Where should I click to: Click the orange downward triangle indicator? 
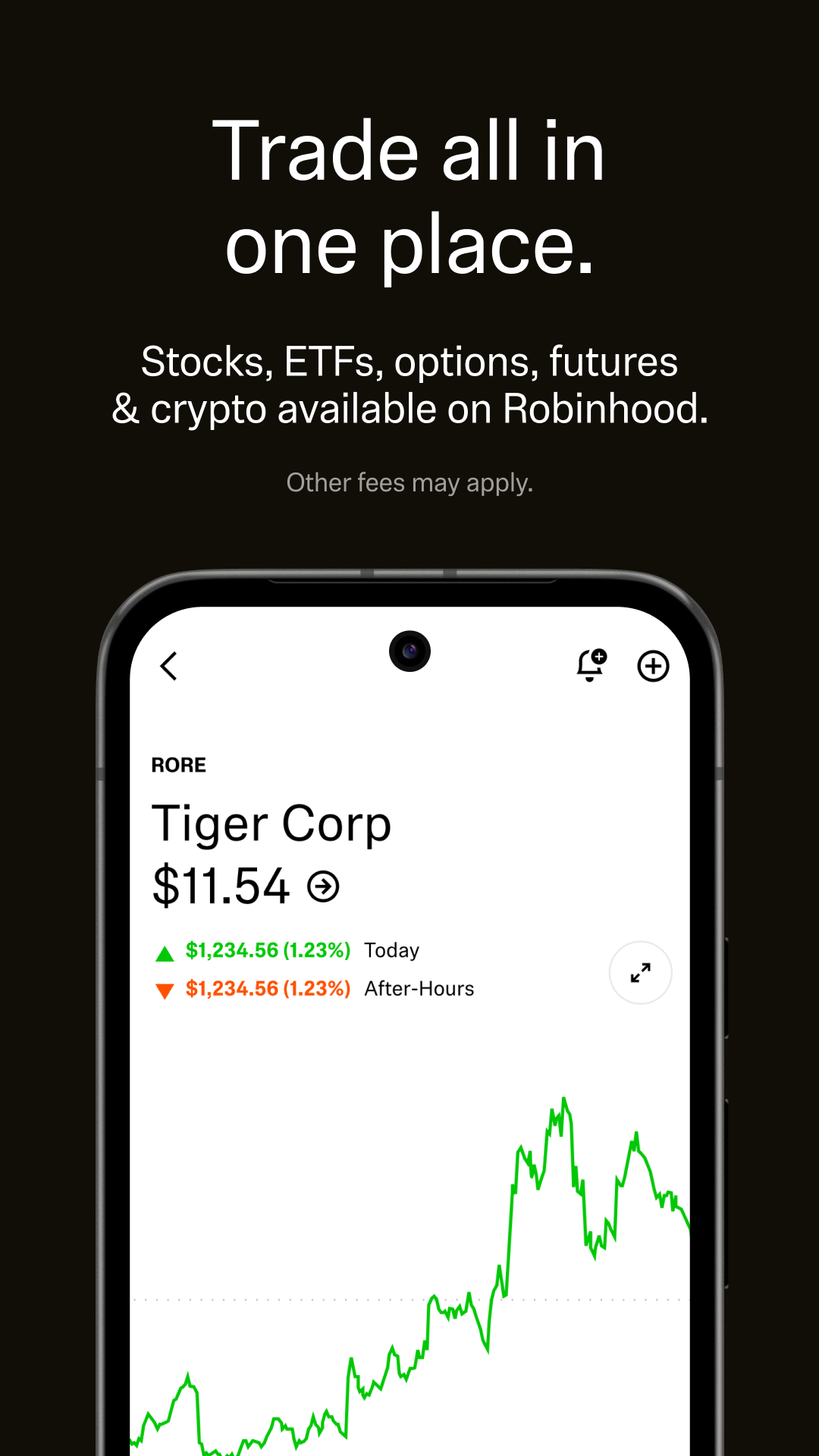165,988
